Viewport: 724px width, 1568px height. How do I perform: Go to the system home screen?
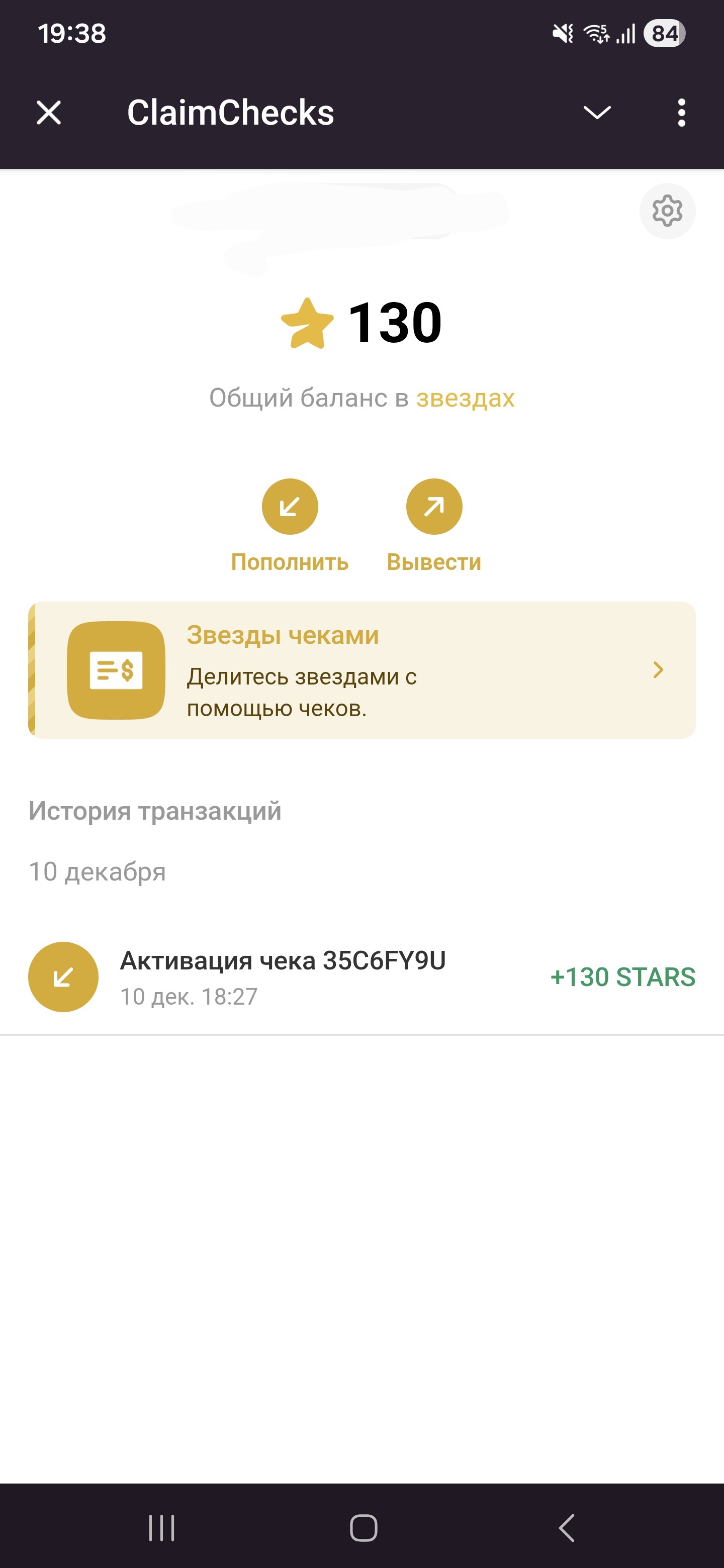[x=363, y=1527]
